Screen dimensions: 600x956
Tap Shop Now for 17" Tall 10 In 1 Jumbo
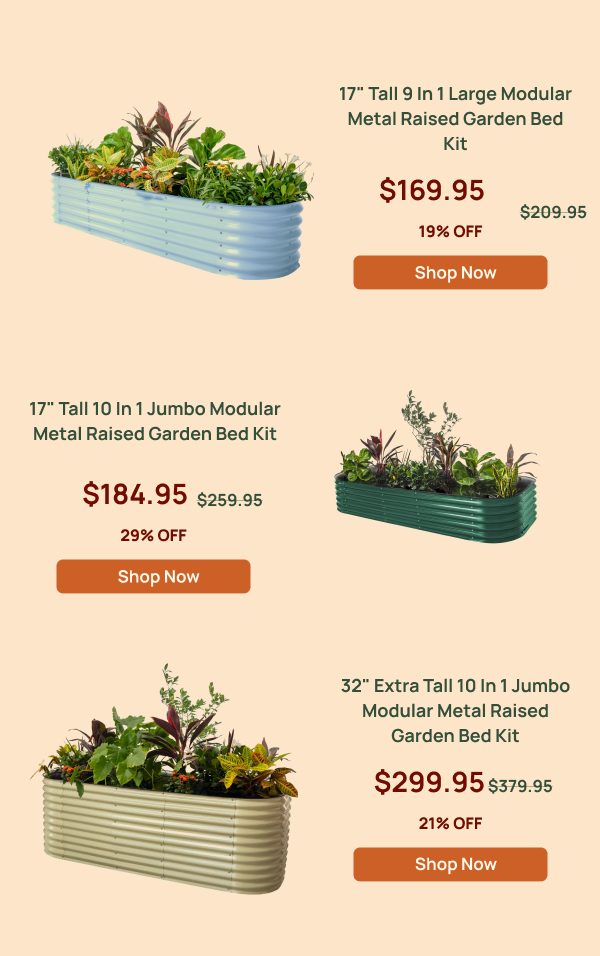[153, 576]
